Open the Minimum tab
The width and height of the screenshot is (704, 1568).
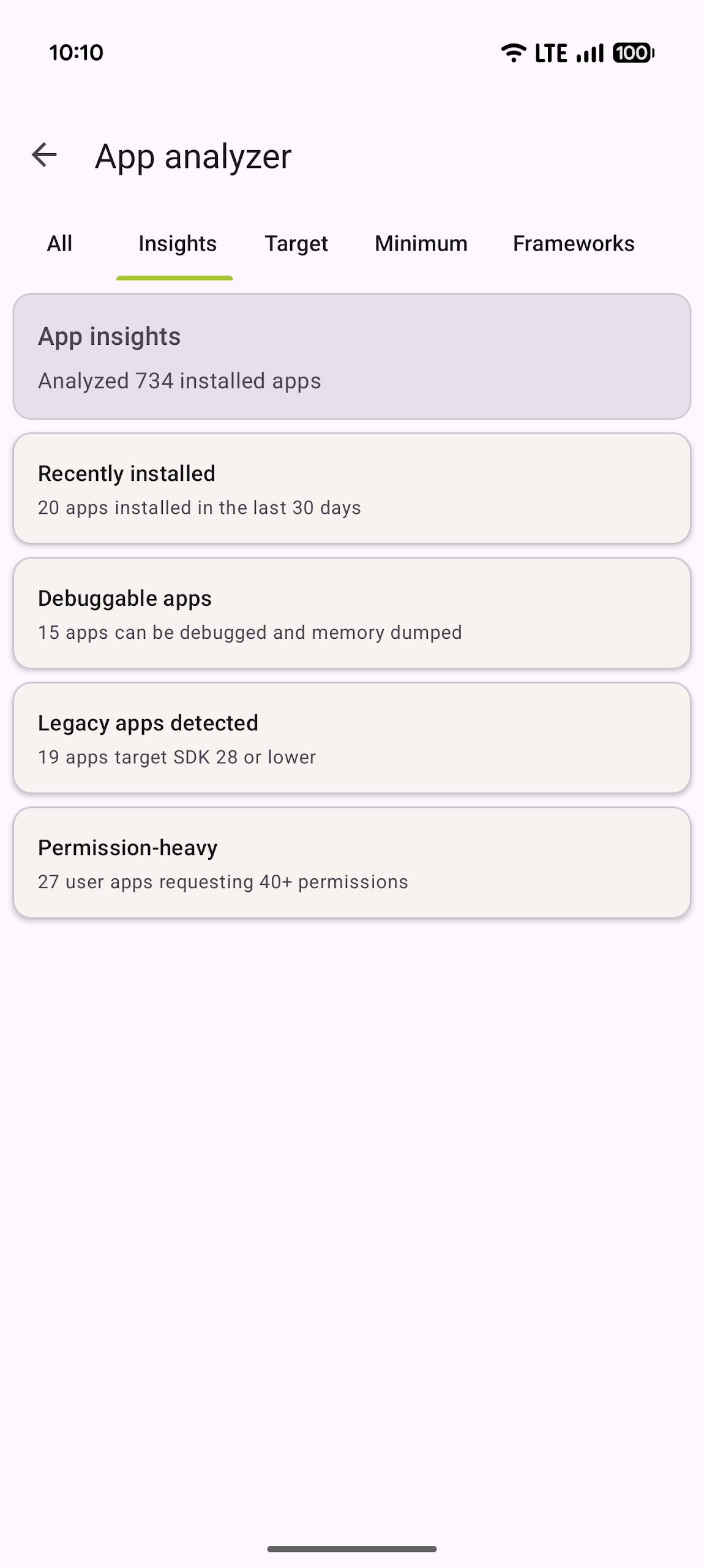click(421, 244)
